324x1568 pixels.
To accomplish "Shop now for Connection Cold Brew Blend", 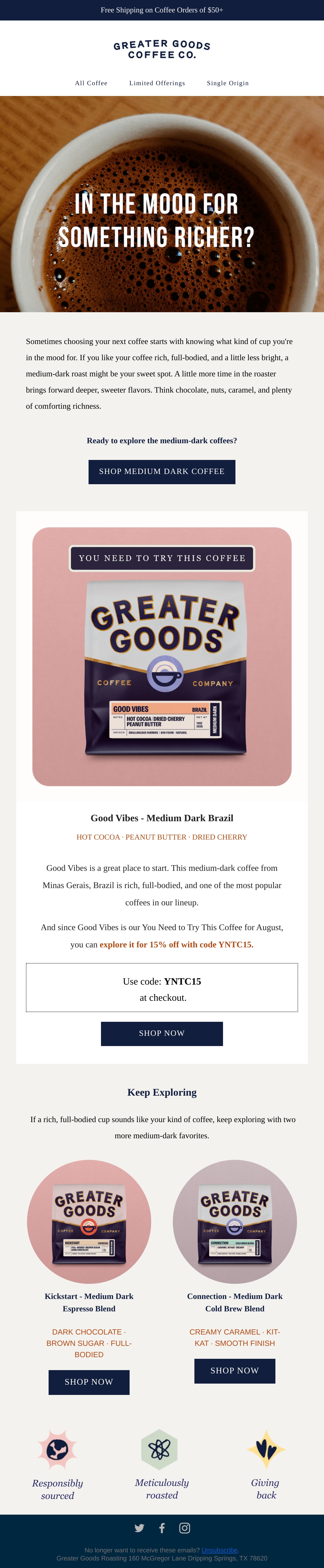I will (x=235, y=1371).
